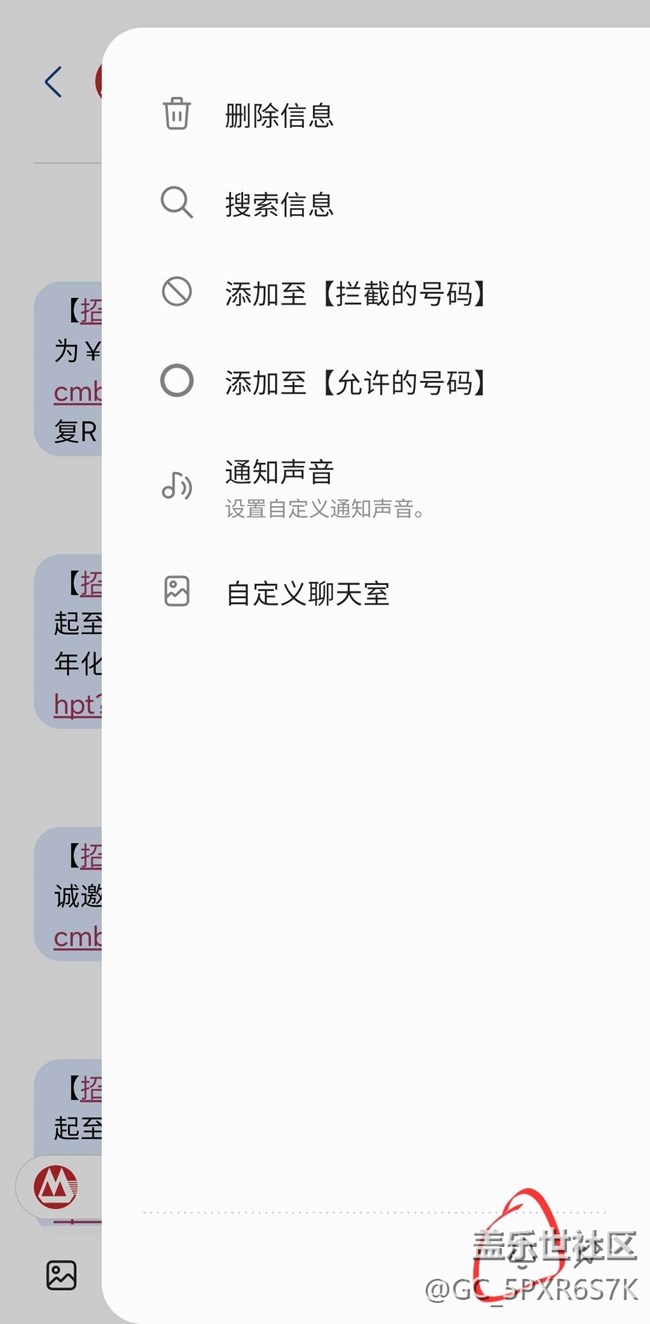Choose 添加至【允许的号码】 to allow this number
Viewport: 650px width, 1324px height.
[x=355, y=381]
